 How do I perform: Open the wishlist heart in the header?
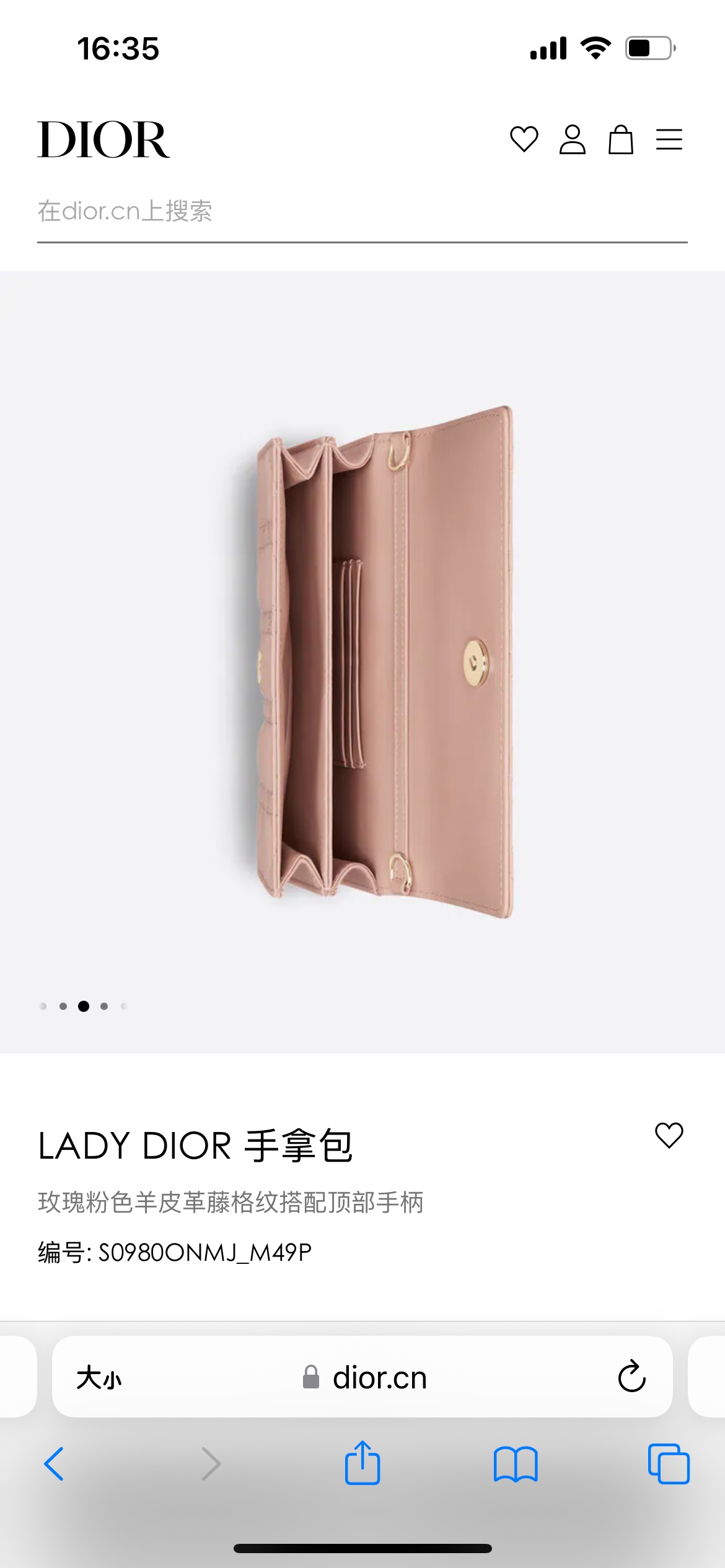(x=524, y=139)
